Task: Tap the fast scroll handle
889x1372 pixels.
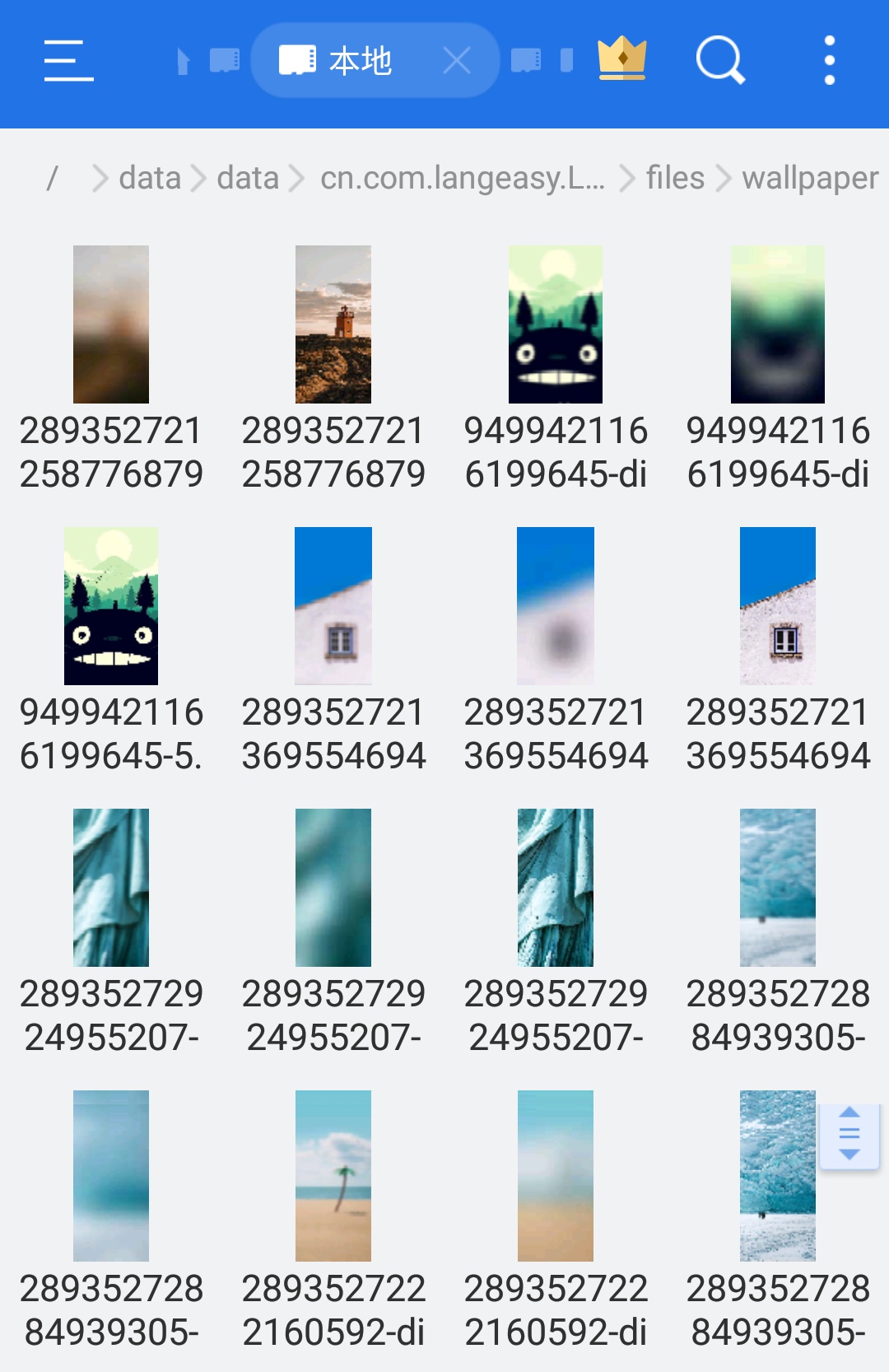Action: tap(849, 1136)
